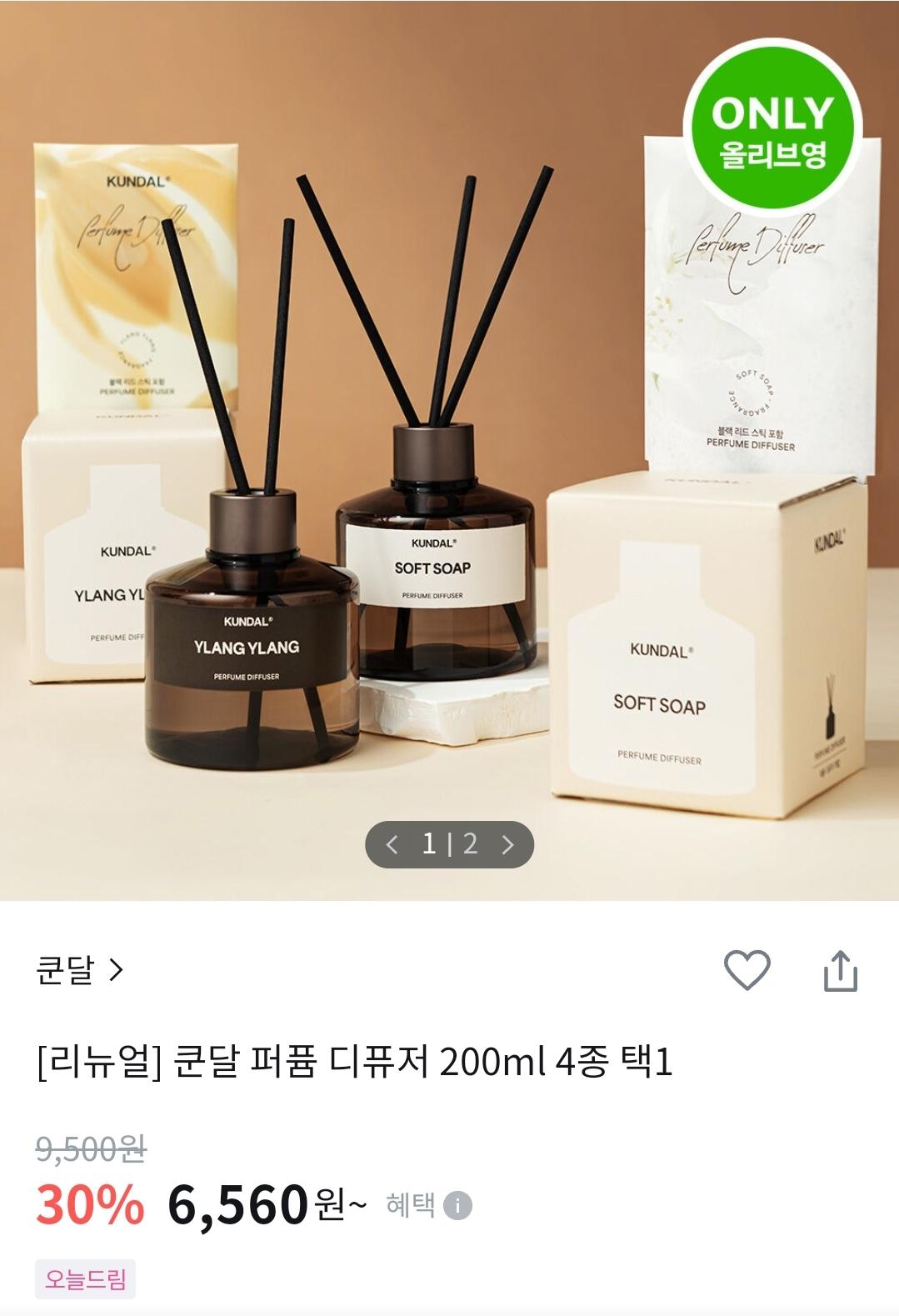Show next product image
The image size is (899, 1316).
tap(507, 844)
